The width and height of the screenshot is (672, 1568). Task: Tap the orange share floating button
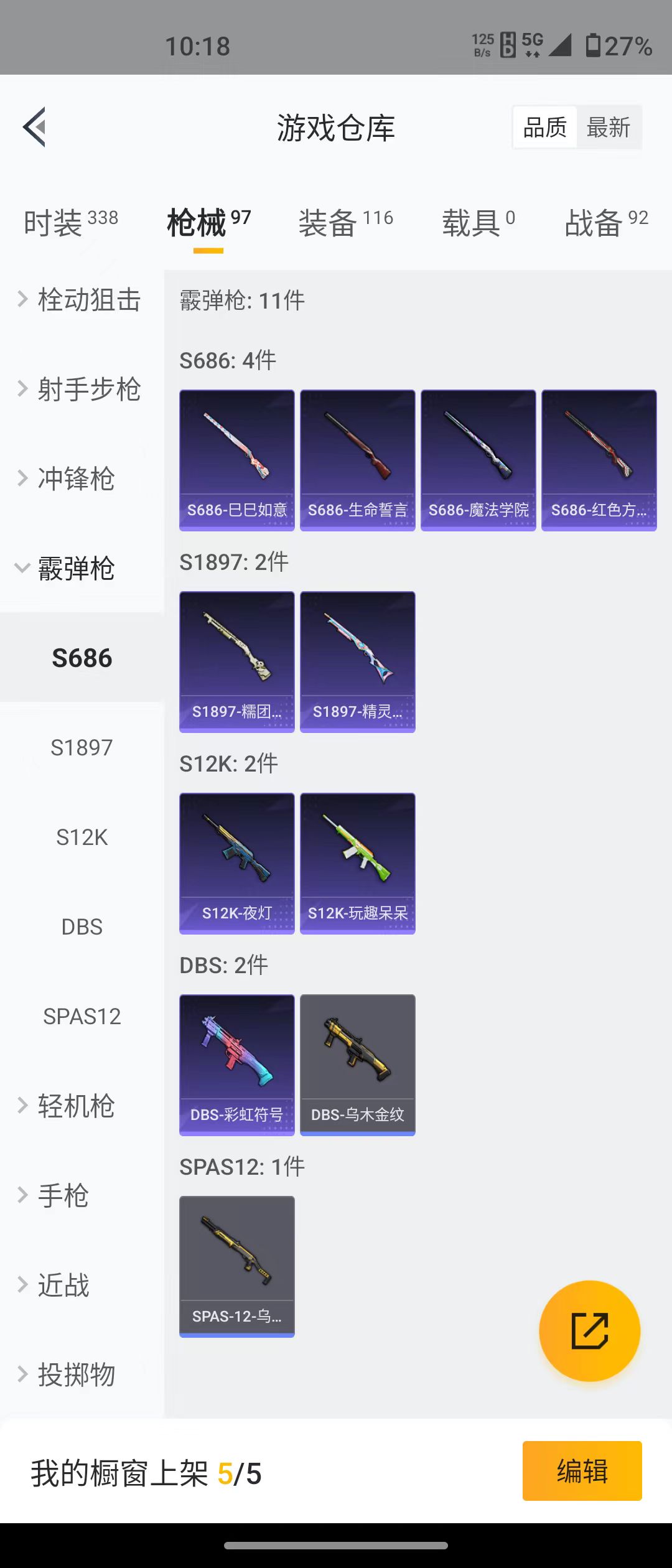click(x=589, y=1331)
